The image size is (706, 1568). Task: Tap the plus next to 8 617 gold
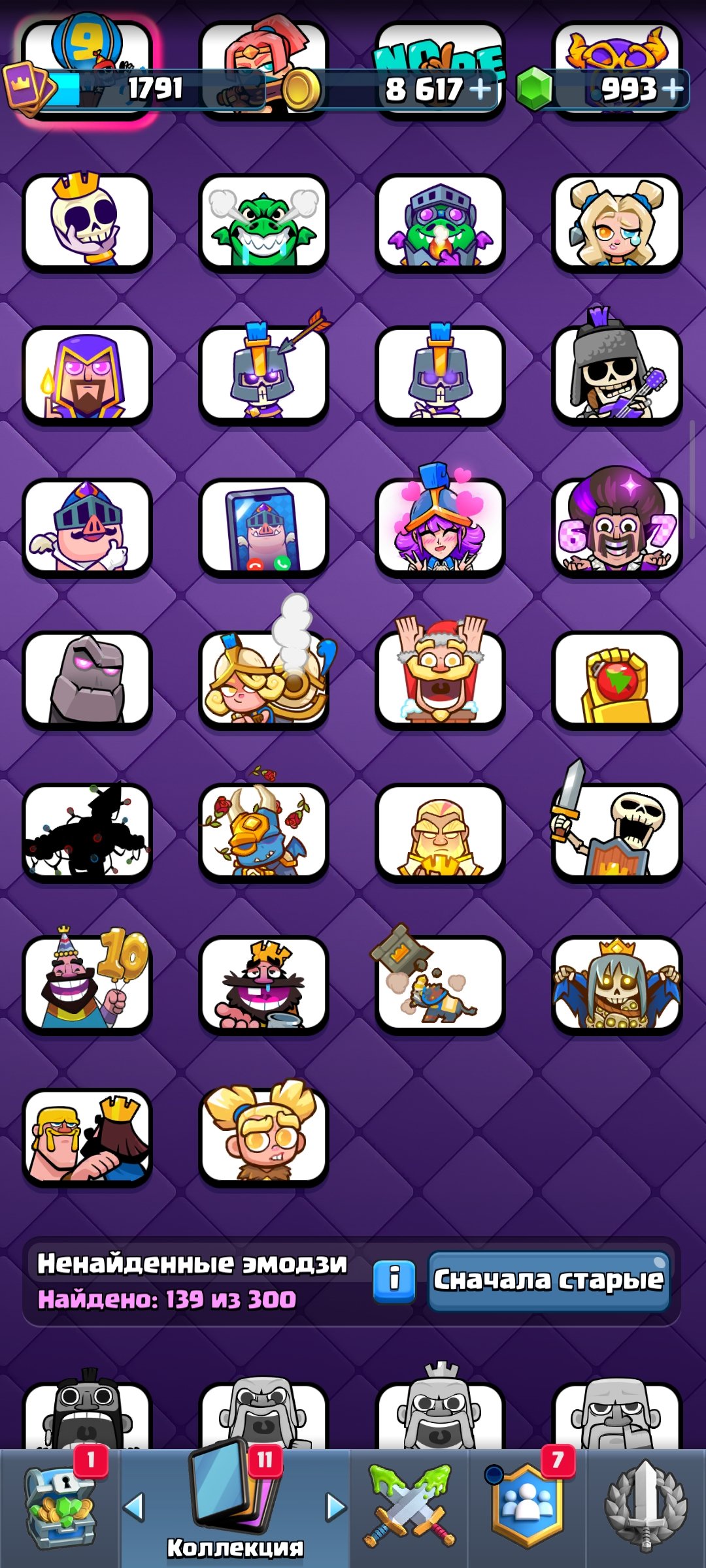pyautogui.click(x=480, y=89)
